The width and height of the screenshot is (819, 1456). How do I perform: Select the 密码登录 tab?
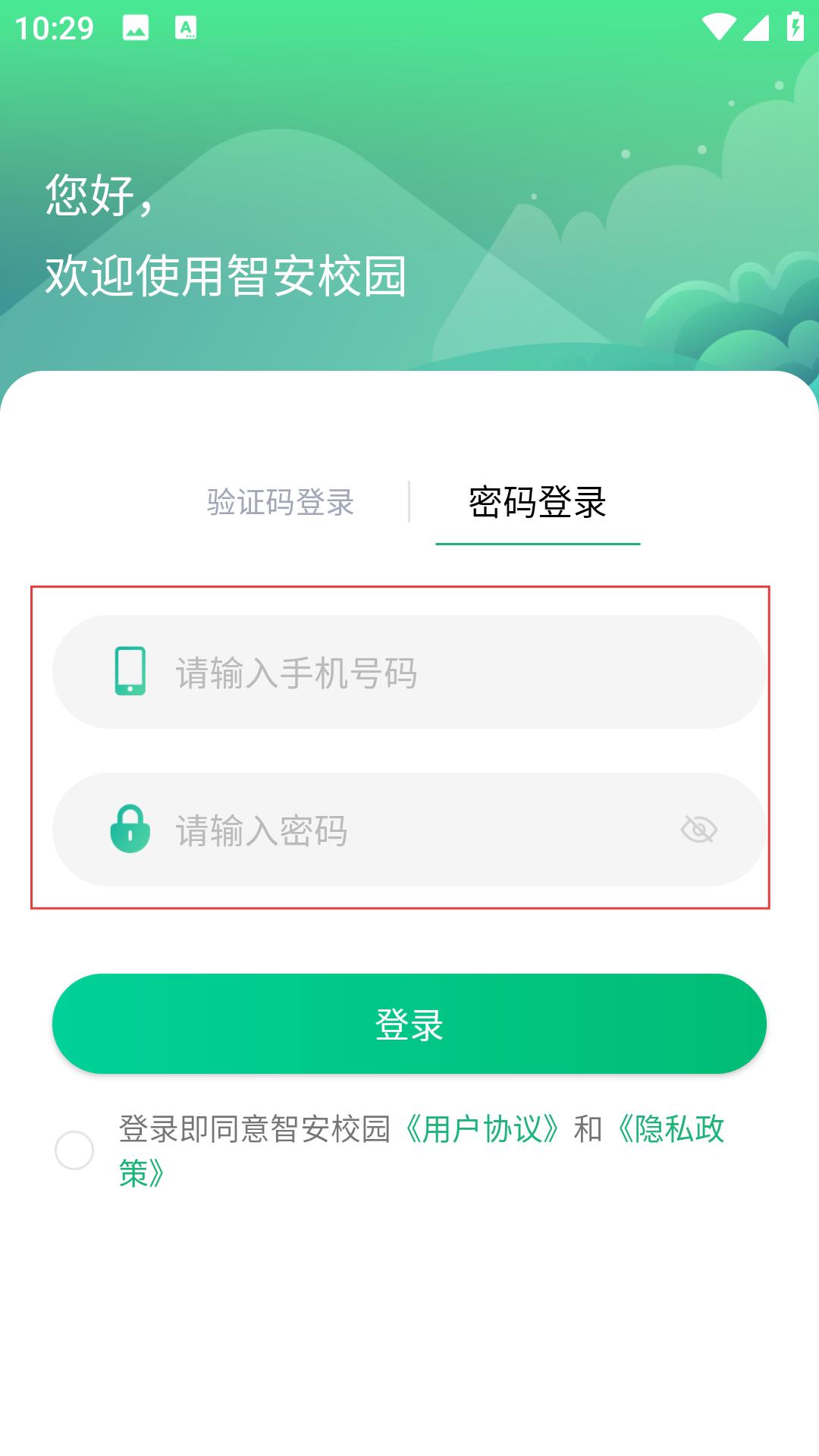tap(538, 502)
